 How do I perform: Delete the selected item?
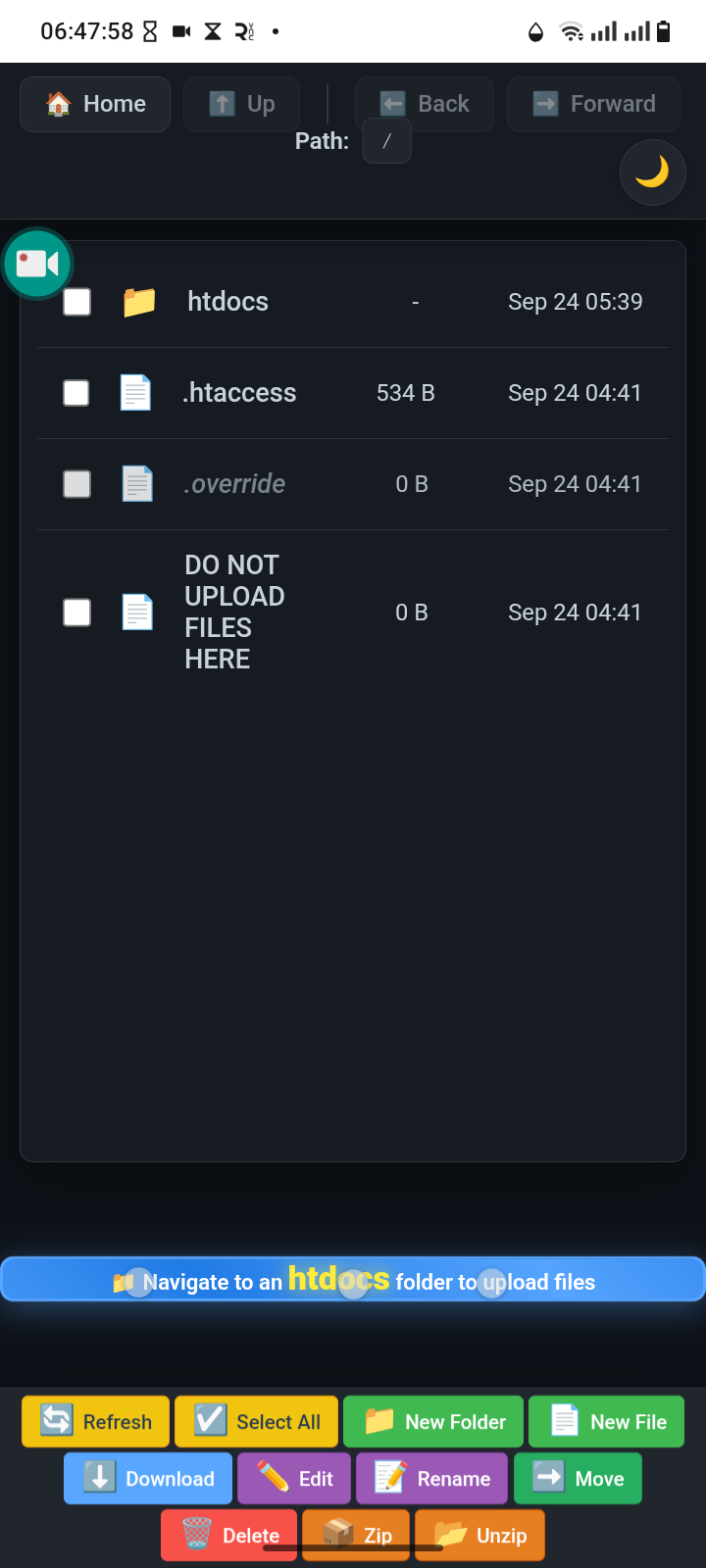tap(229, 1535)
